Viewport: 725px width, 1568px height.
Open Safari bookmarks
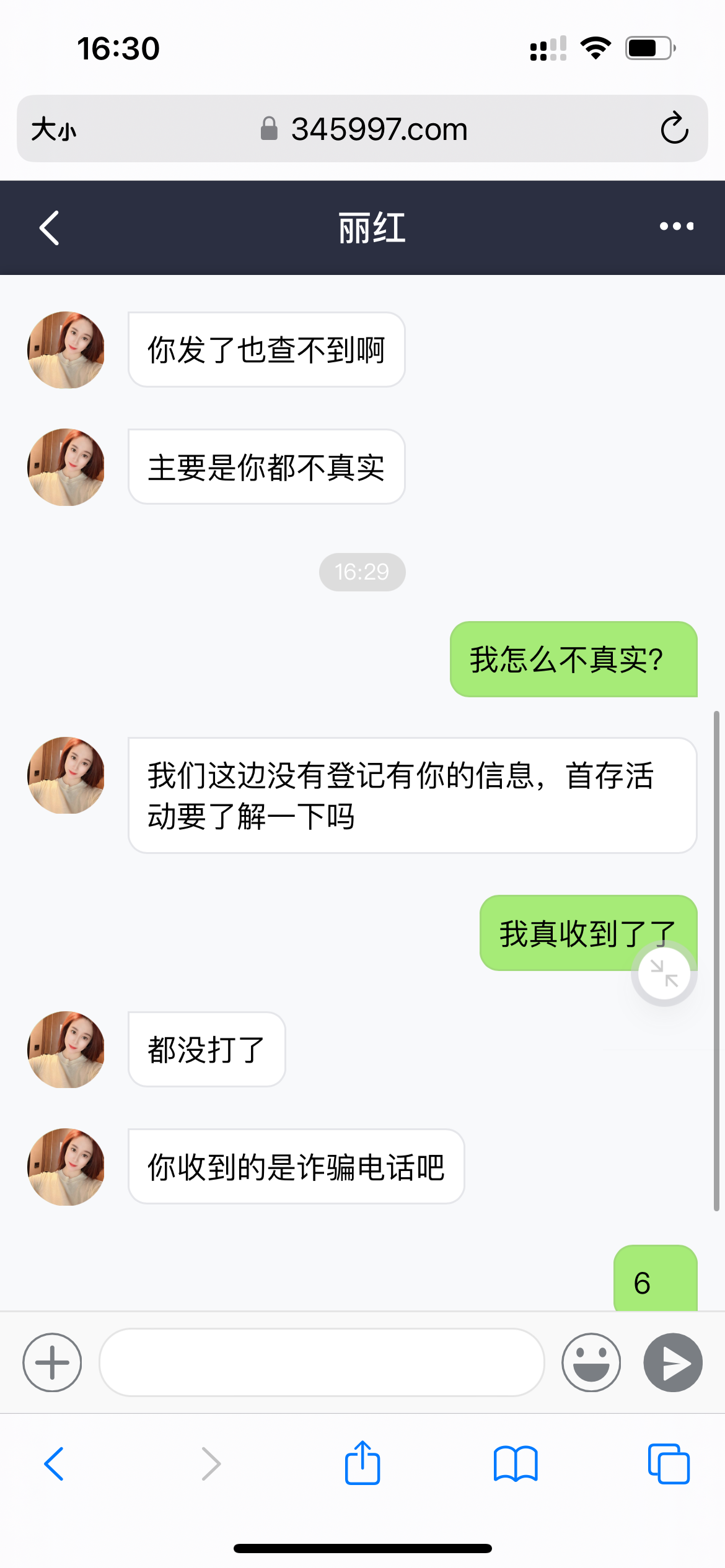coord(516,1464)
